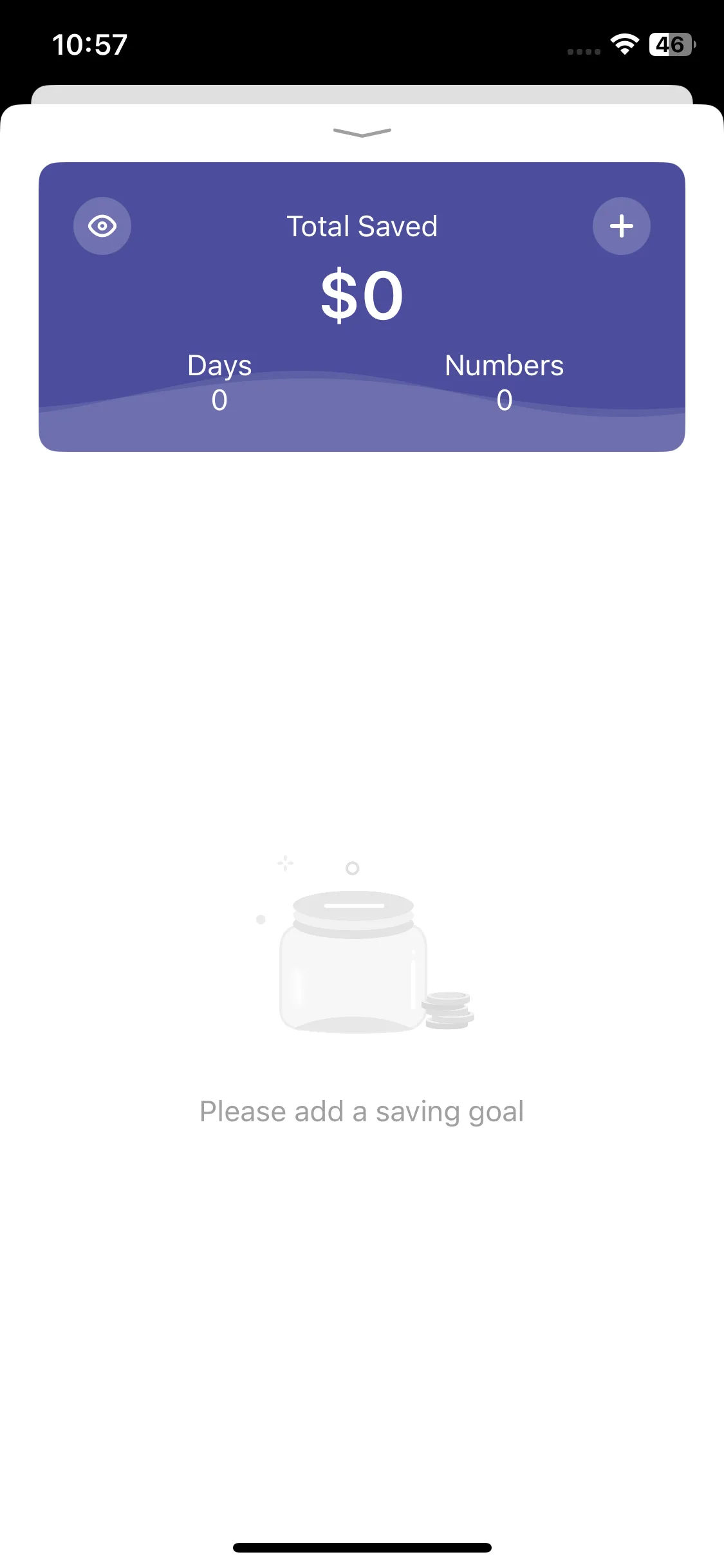Add a new saving goal with plus button
724x1568 pixels.
coord(621,226)
